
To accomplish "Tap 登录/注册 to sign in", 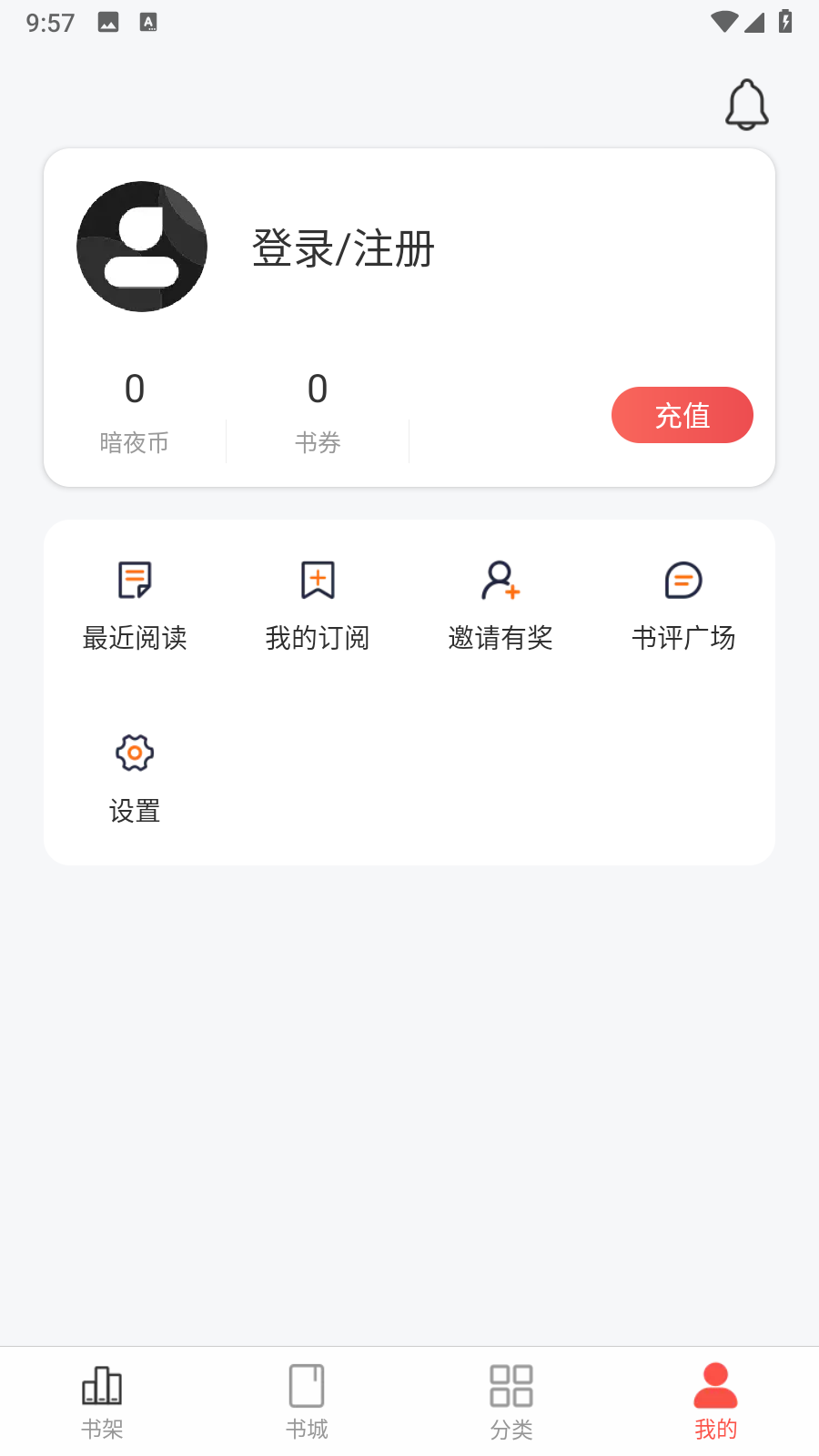I will pyautogui.click(x=343, y=247).
